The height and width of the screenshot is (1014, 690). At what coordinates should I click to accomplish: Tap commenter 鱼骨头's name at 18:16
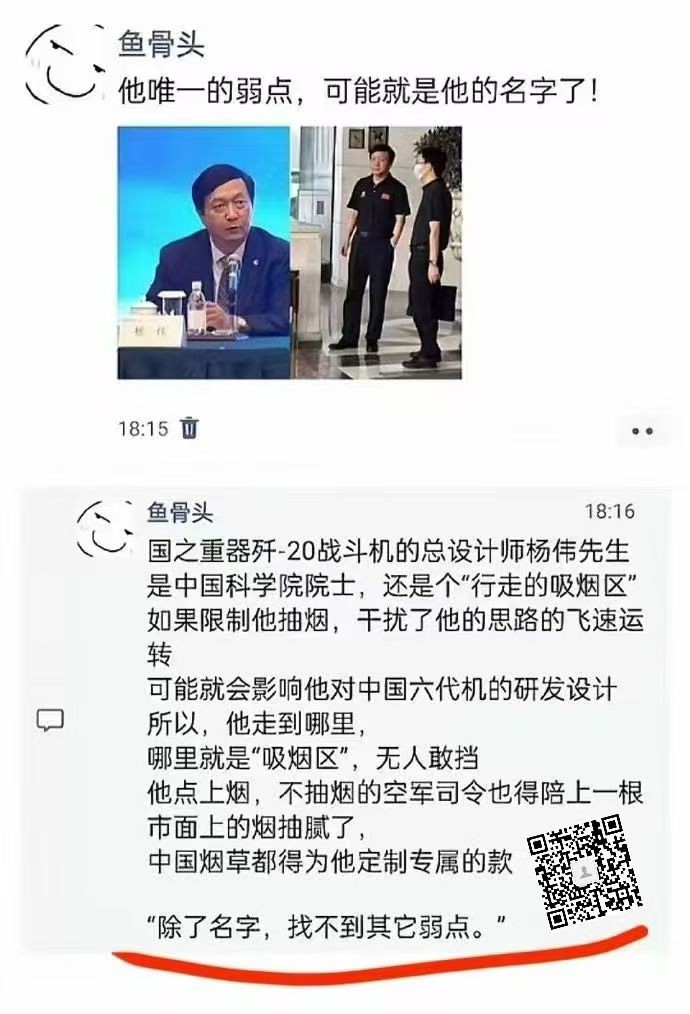point(180,513)
